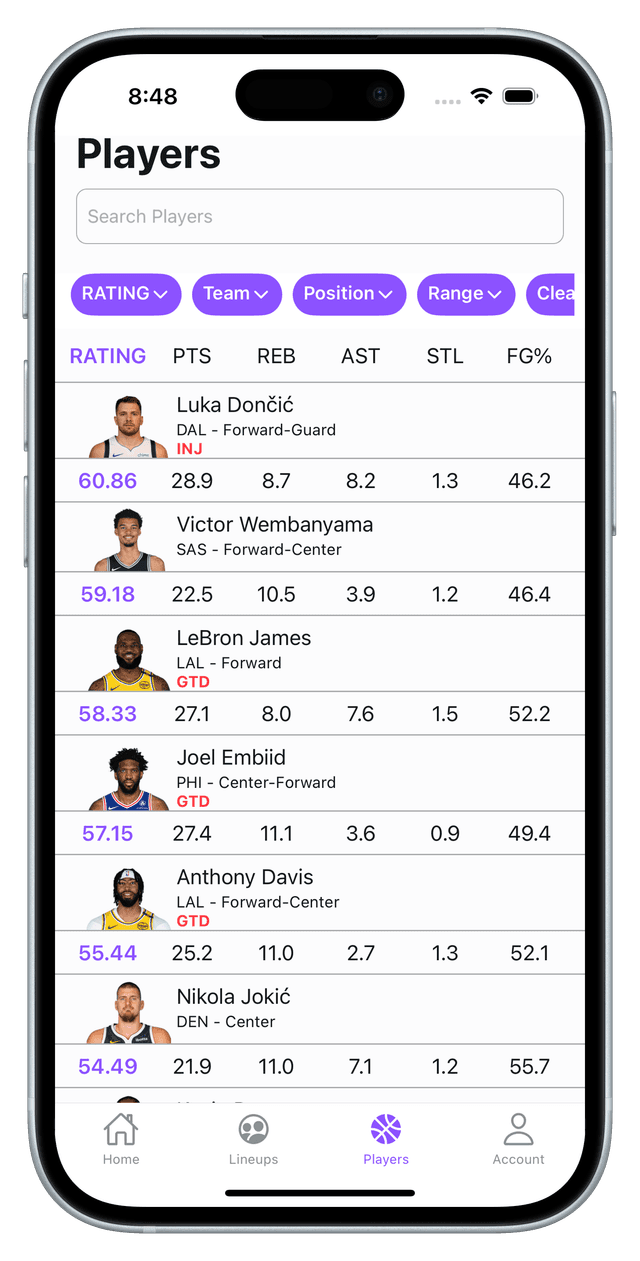The image size is (640, 1261).
Task: Open the Position filter dropdown
Action: (x=348, y=294)
